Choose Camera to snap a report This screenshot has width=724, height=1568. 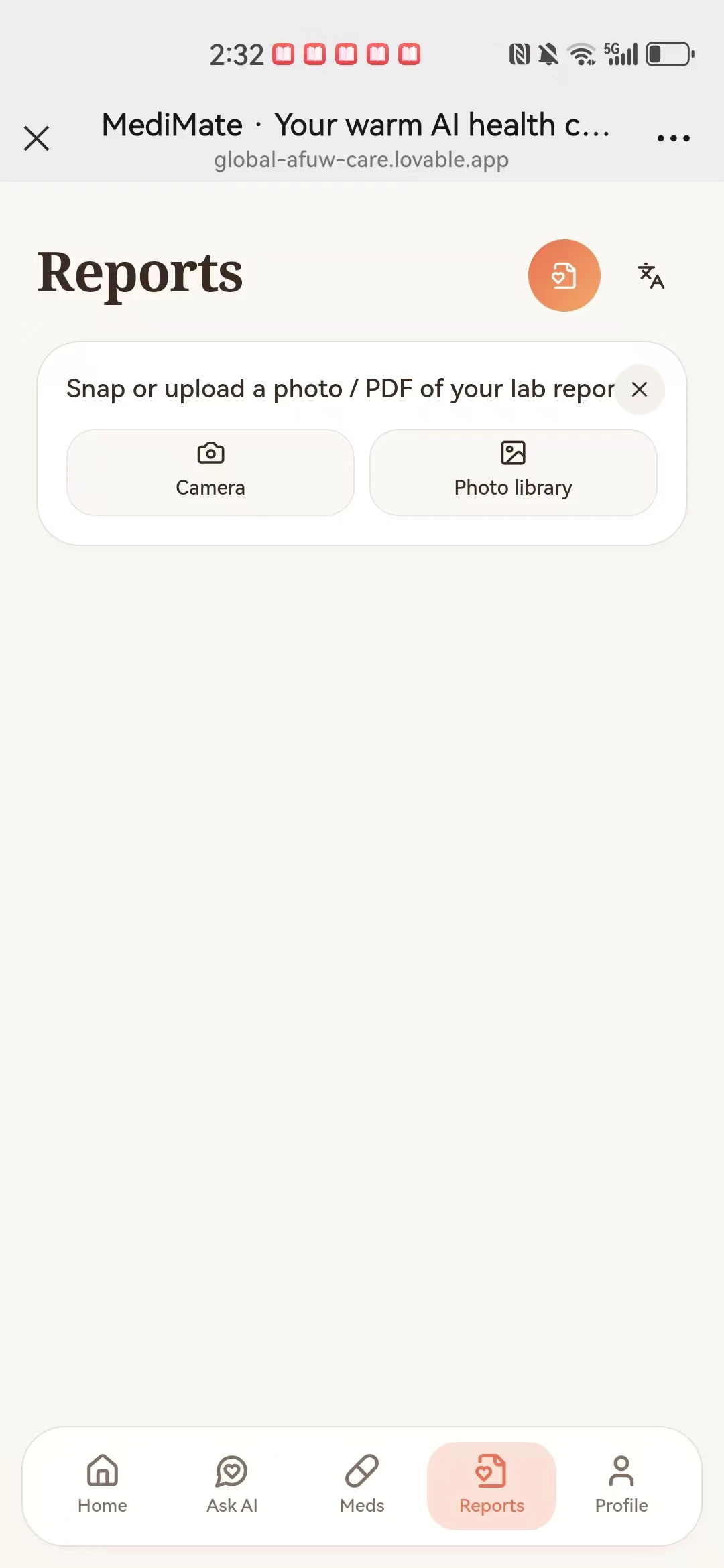point(210,472)
